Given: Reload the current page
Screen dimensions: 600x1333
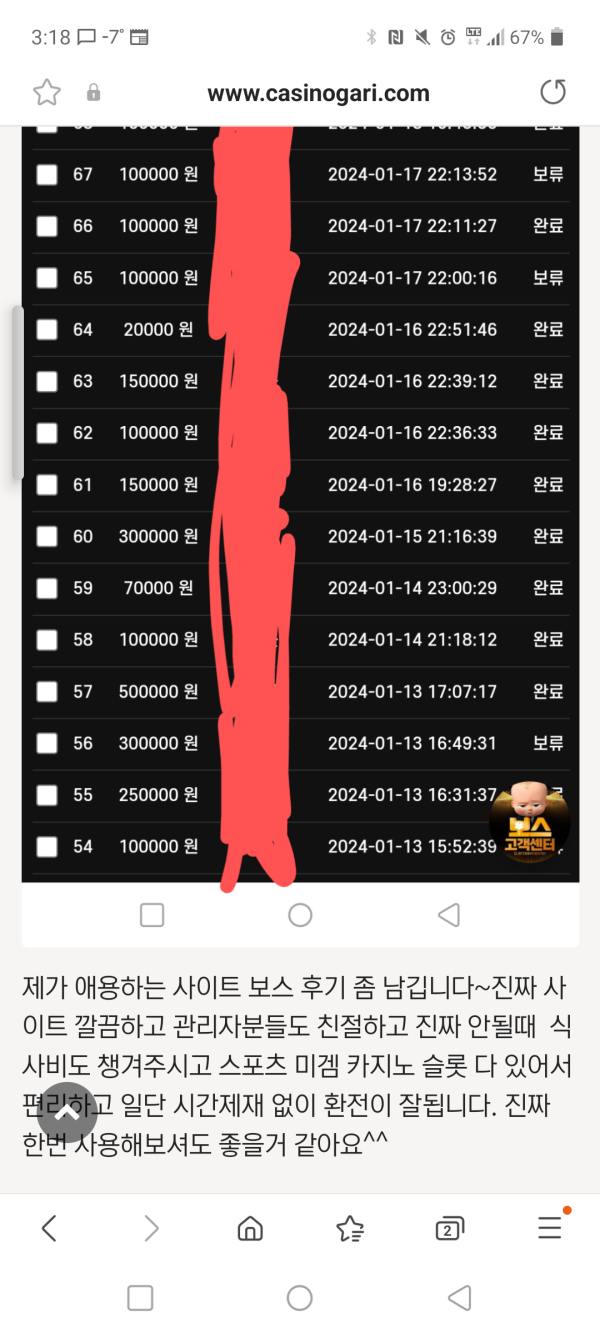Looking at the screenshot, I should [552, 93].
